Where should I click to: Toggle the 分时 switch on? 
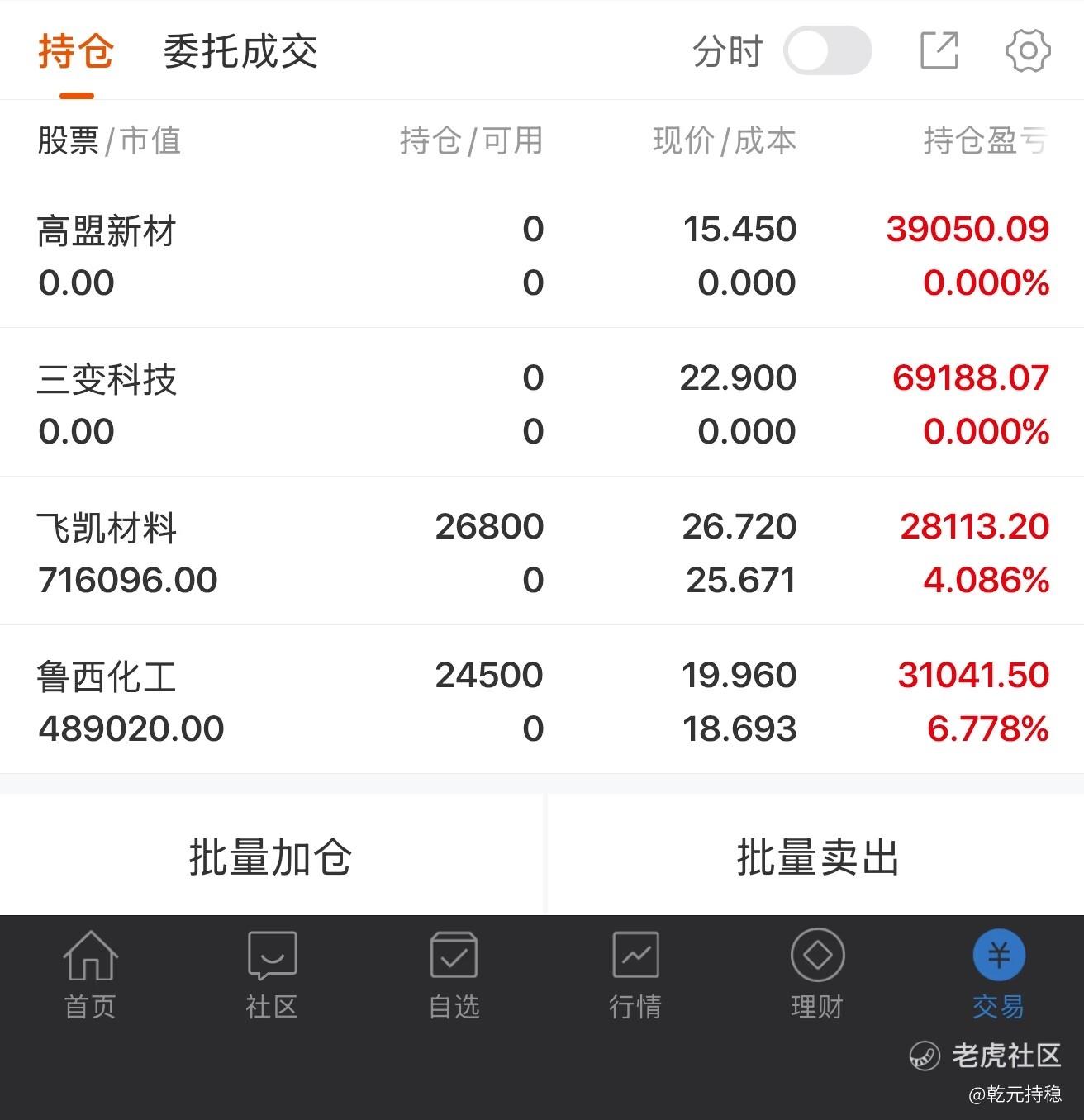point(827,51)
